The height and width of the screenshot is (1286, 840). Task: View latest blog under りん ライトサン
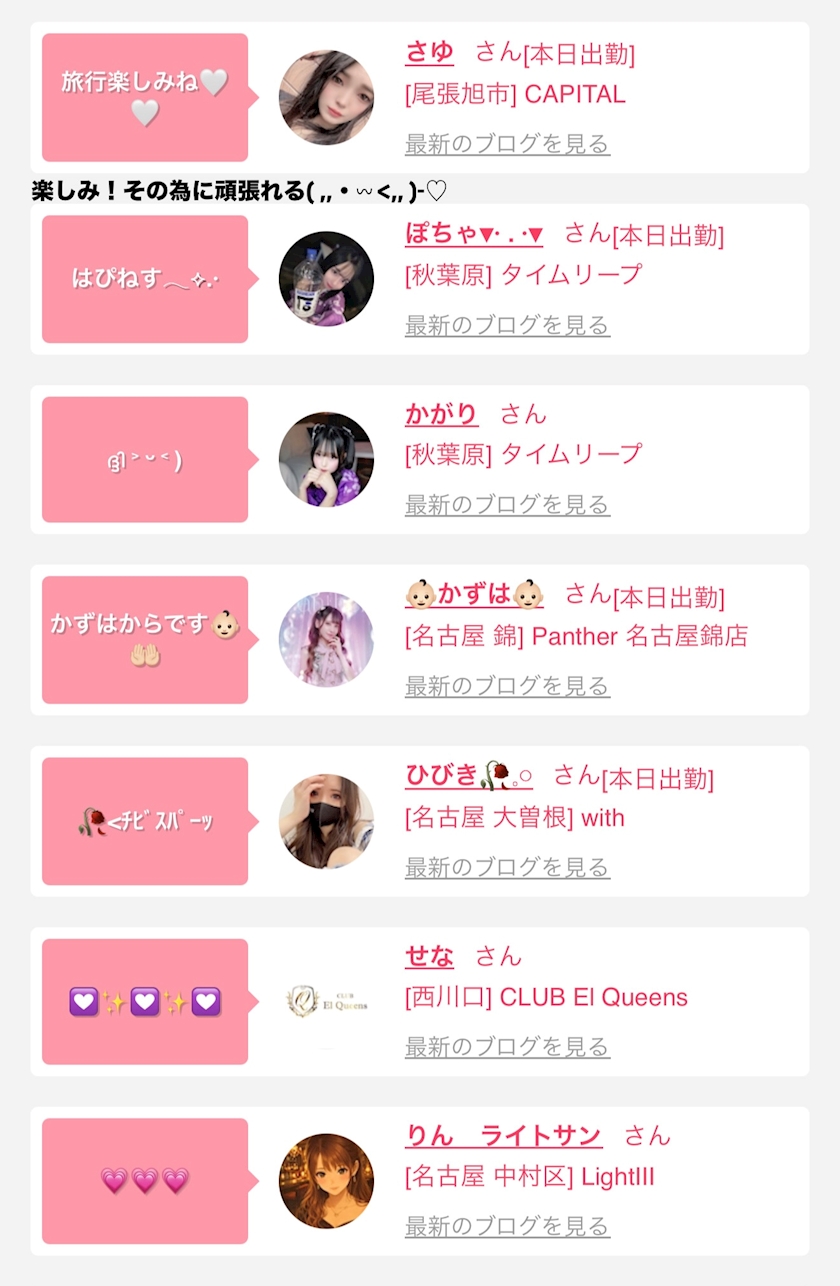click(x=507, y=1226)
